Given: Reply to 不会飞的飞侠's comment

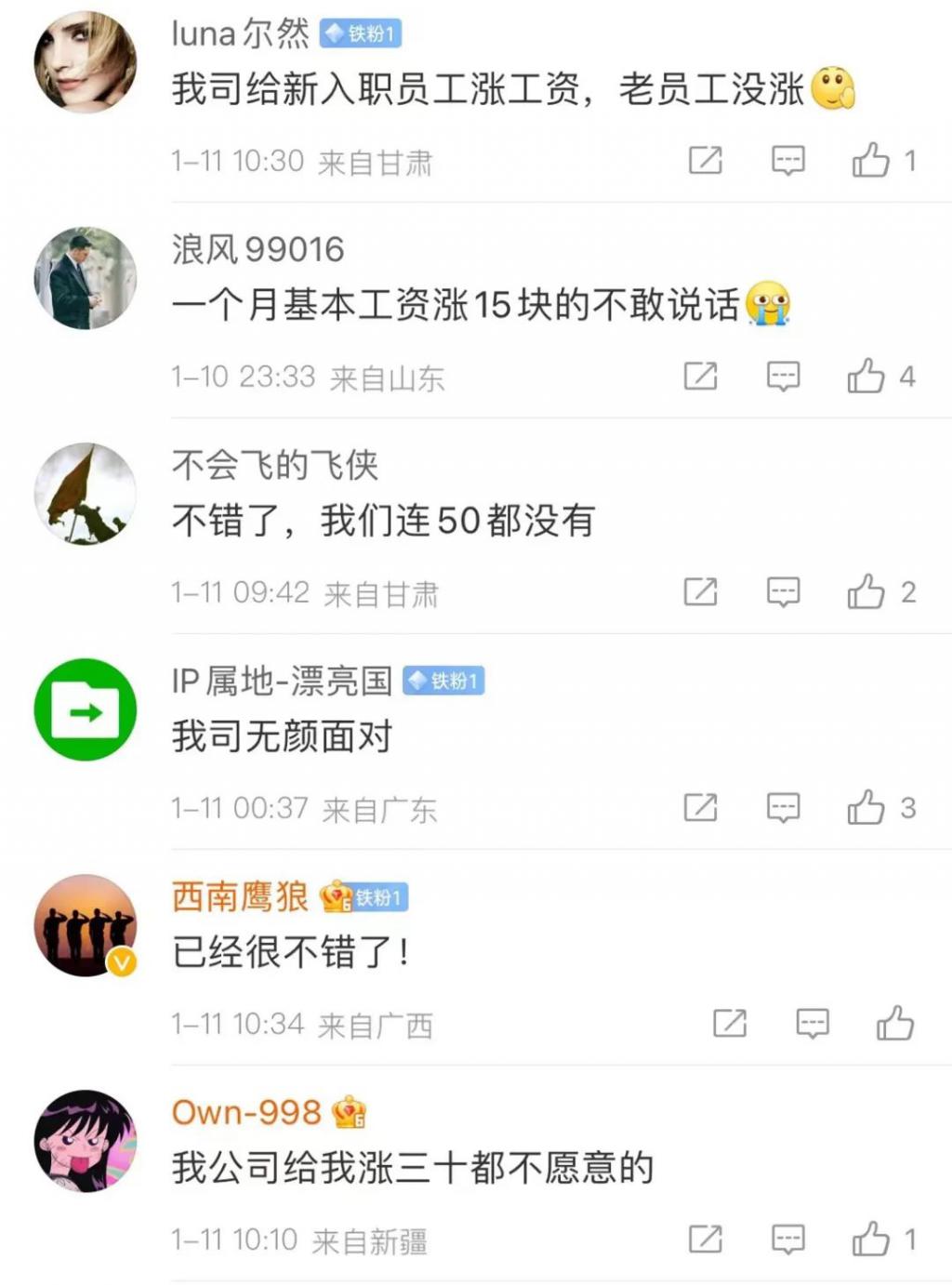Looking at the screenshot, I should click(x=783, y=592).
